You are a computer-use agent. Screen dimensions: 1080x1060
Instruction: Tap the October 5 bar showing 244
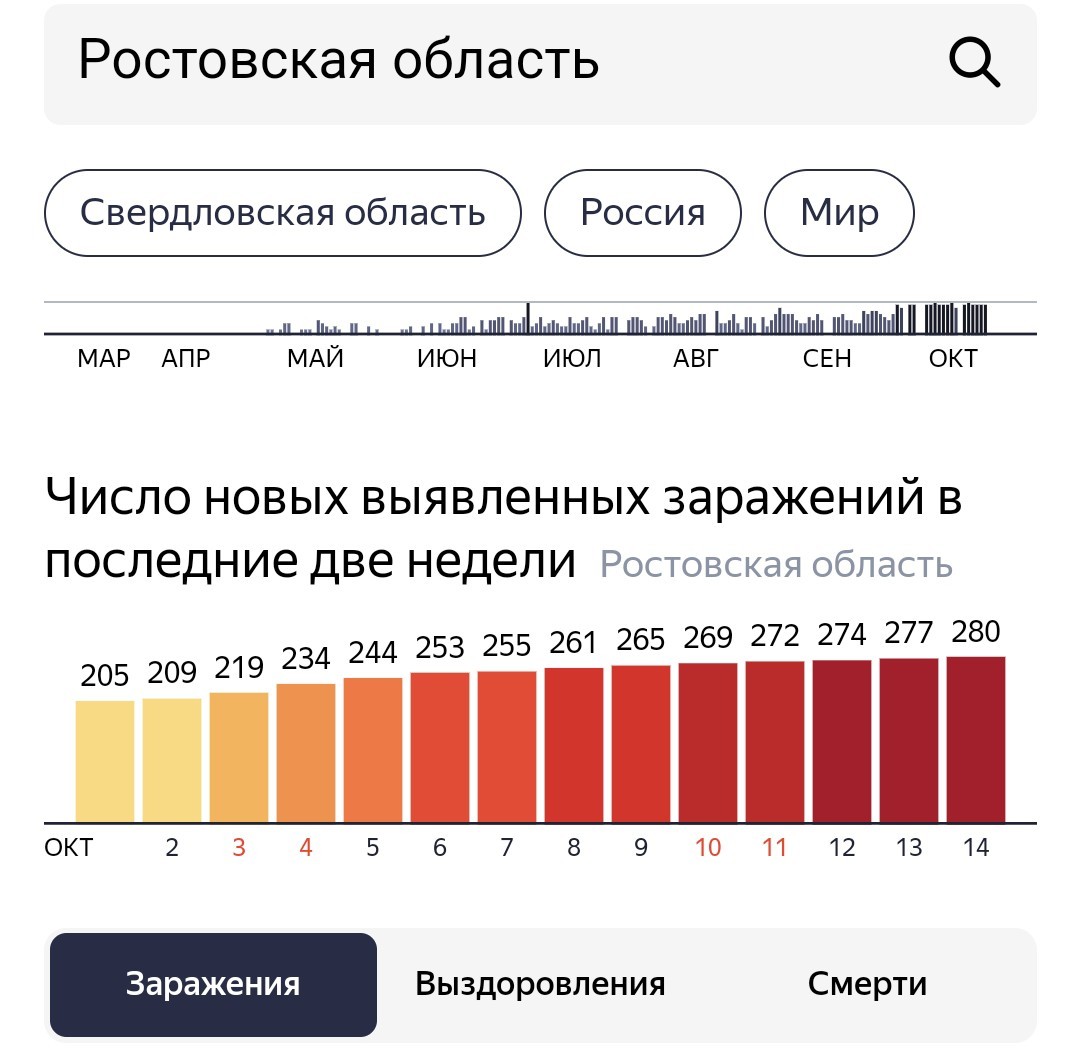[x=373, y=750]
